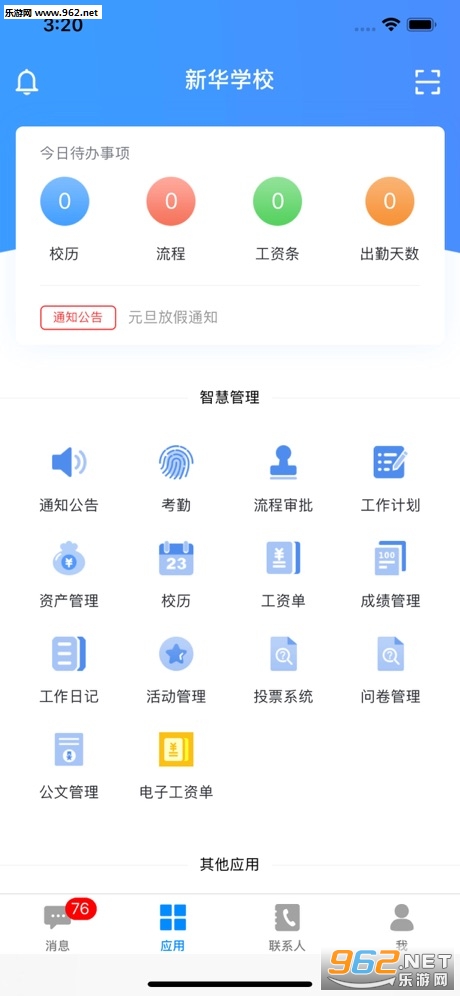Image resolution: width=460 pixels, height=996 pixels.
Task: Open 投票系统 voting system
Action: (283, 670)
